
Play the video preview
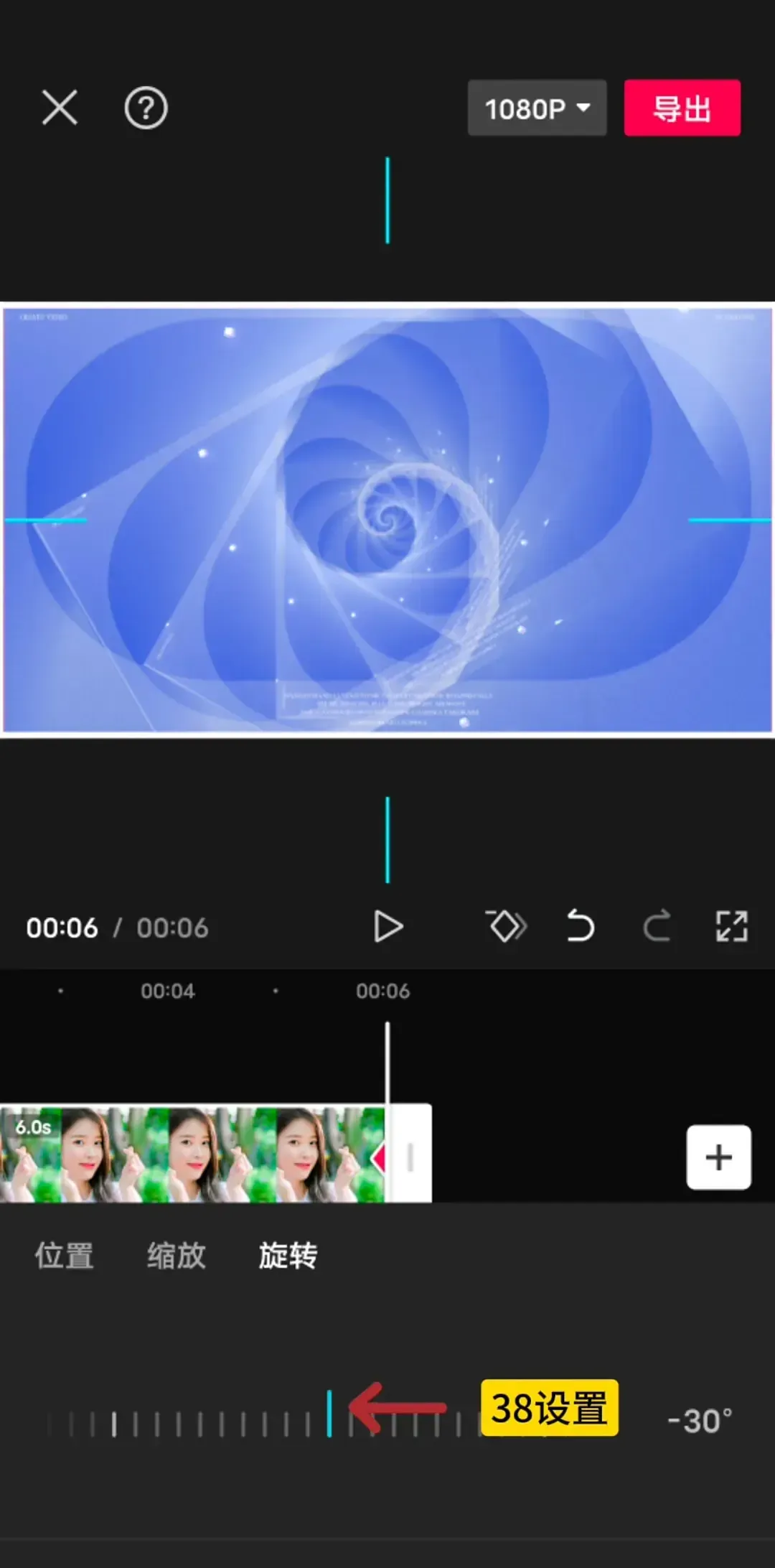(x=387, y=927)
